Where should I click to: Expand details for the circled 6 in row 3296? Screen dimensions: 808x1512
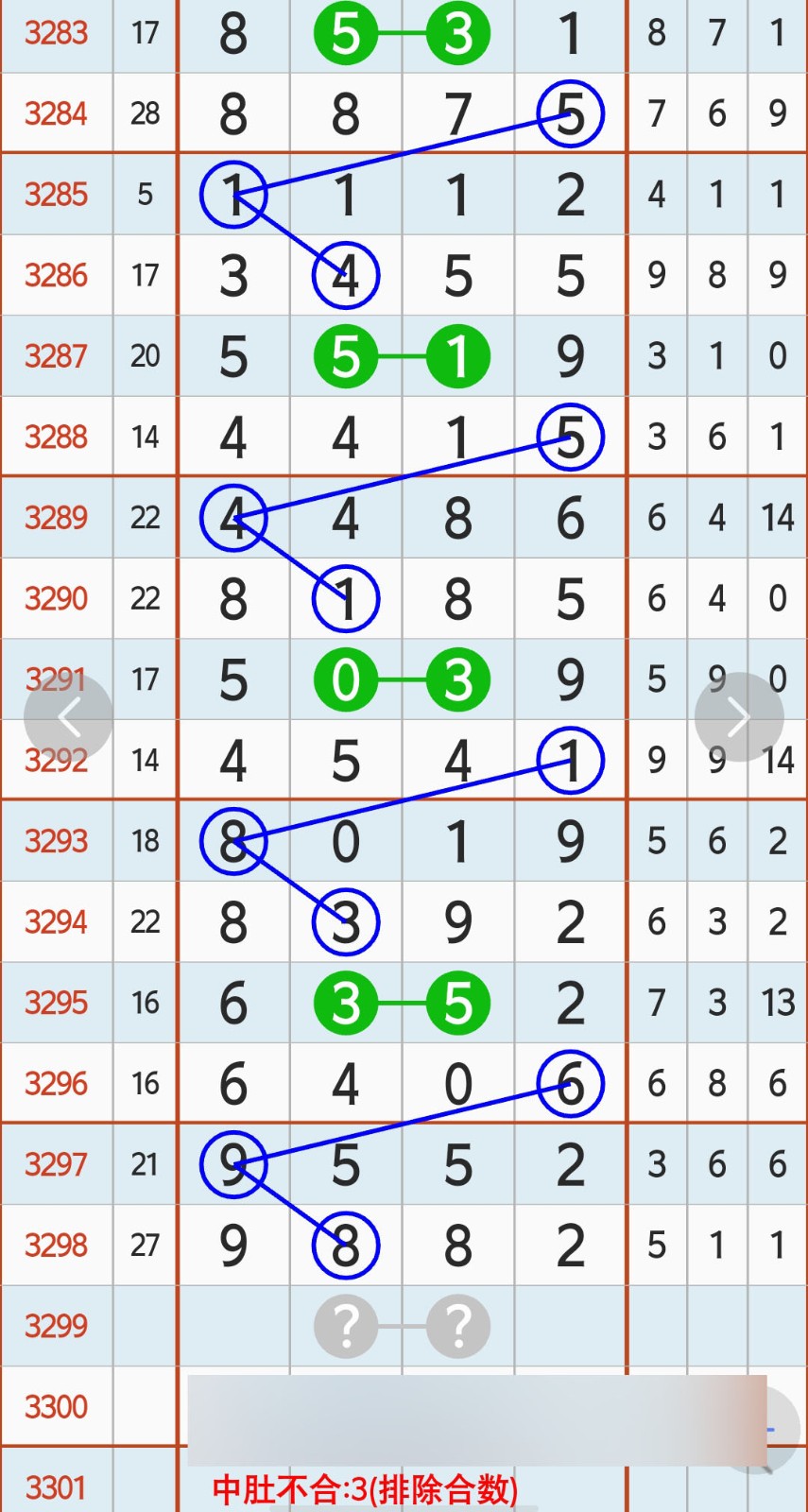click(x=570, y=1085)
